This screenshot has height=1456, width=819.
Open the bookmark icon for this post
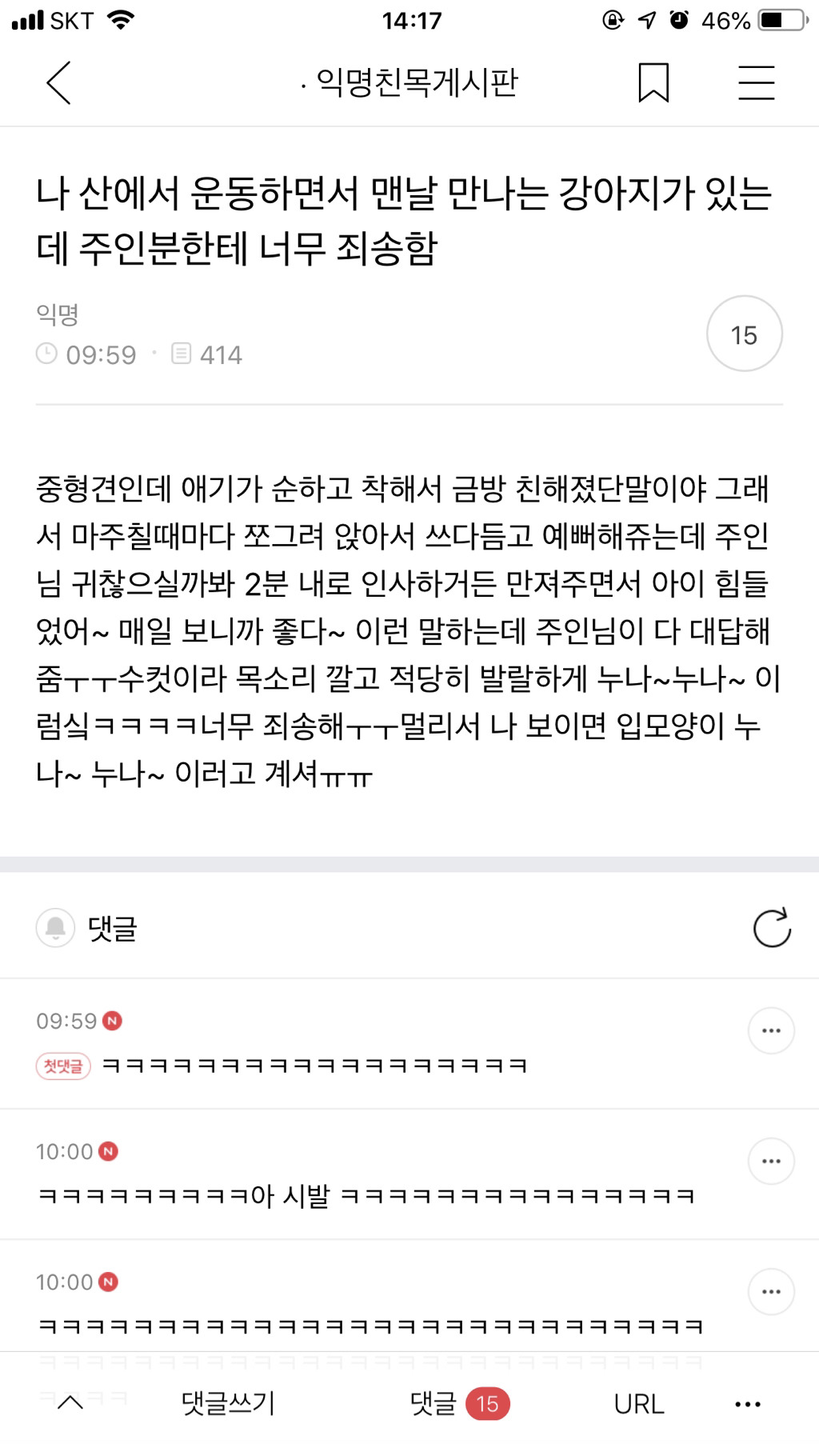653,82
